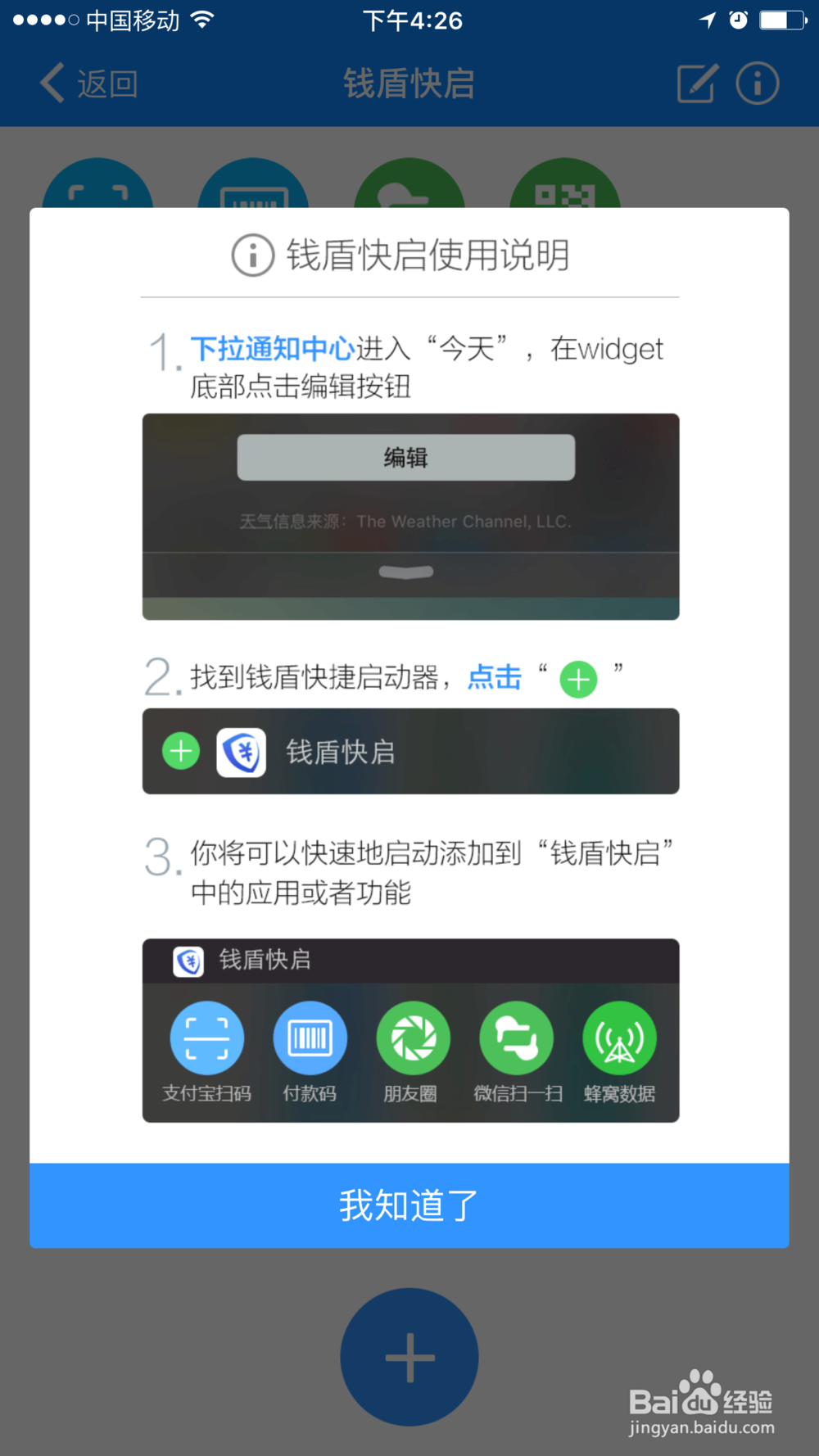Click the info circle in the dialog header
This screenshot has height=1456, width=819.
tap(252, 255)
